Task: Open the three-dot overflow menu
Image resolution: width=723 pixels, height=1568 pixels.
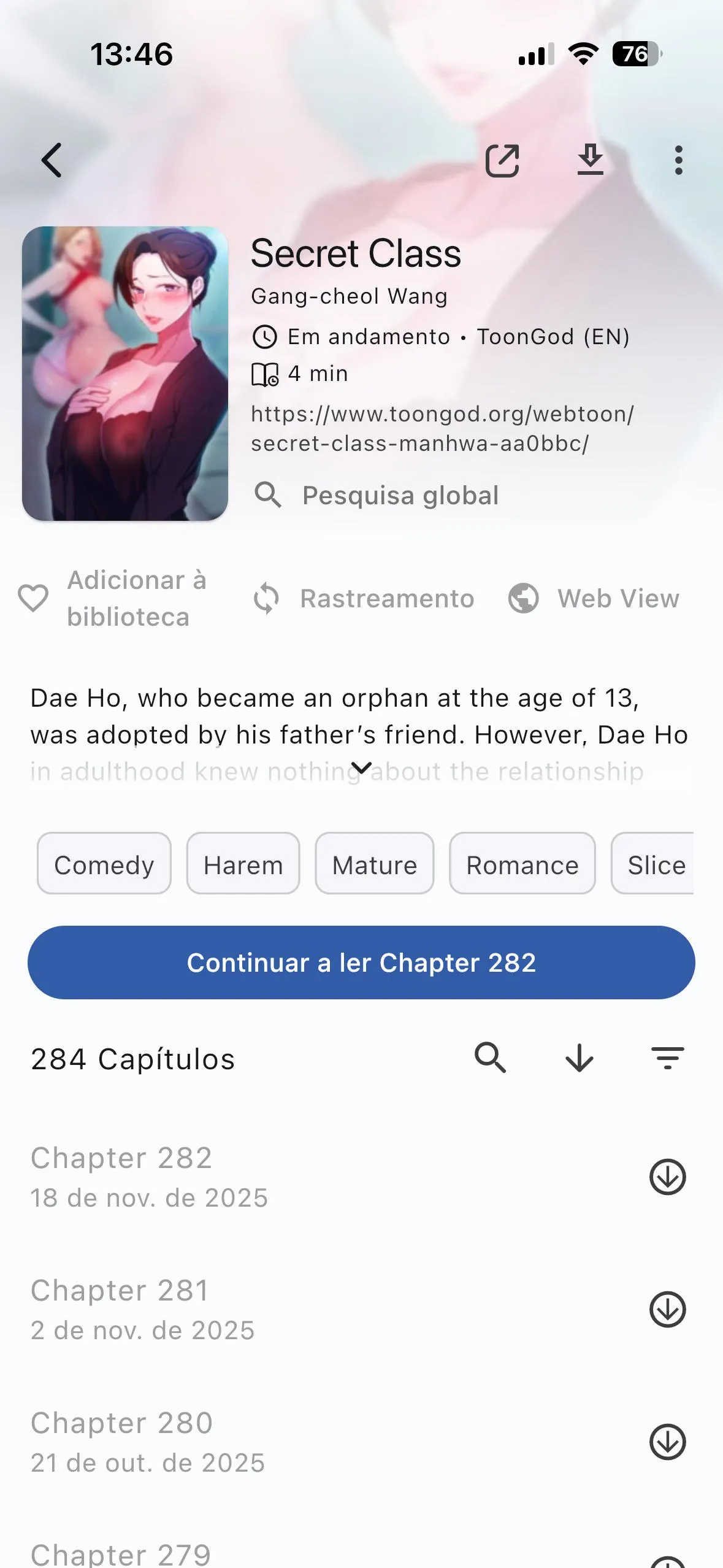Action: pyautogui.click(x=678, y=160)
